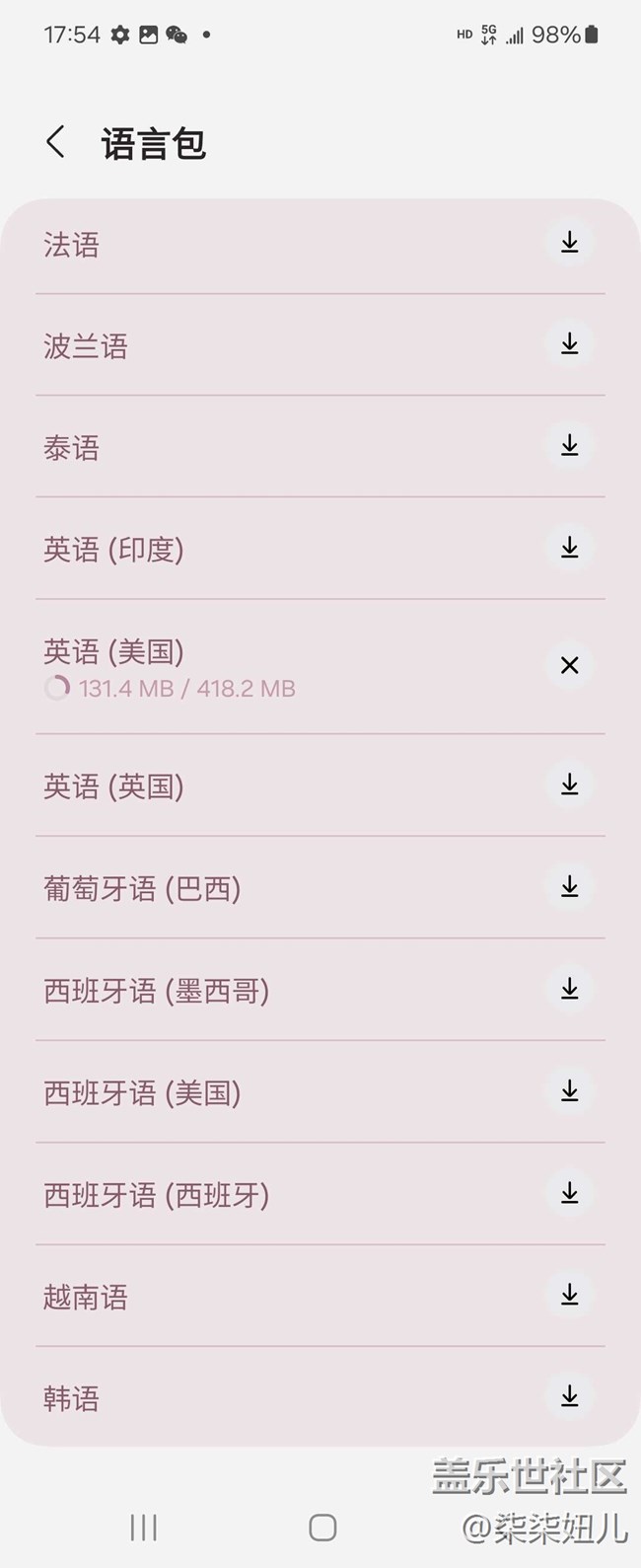
Task: Download the 越南语 language pack
Action: click(569, 1295)
